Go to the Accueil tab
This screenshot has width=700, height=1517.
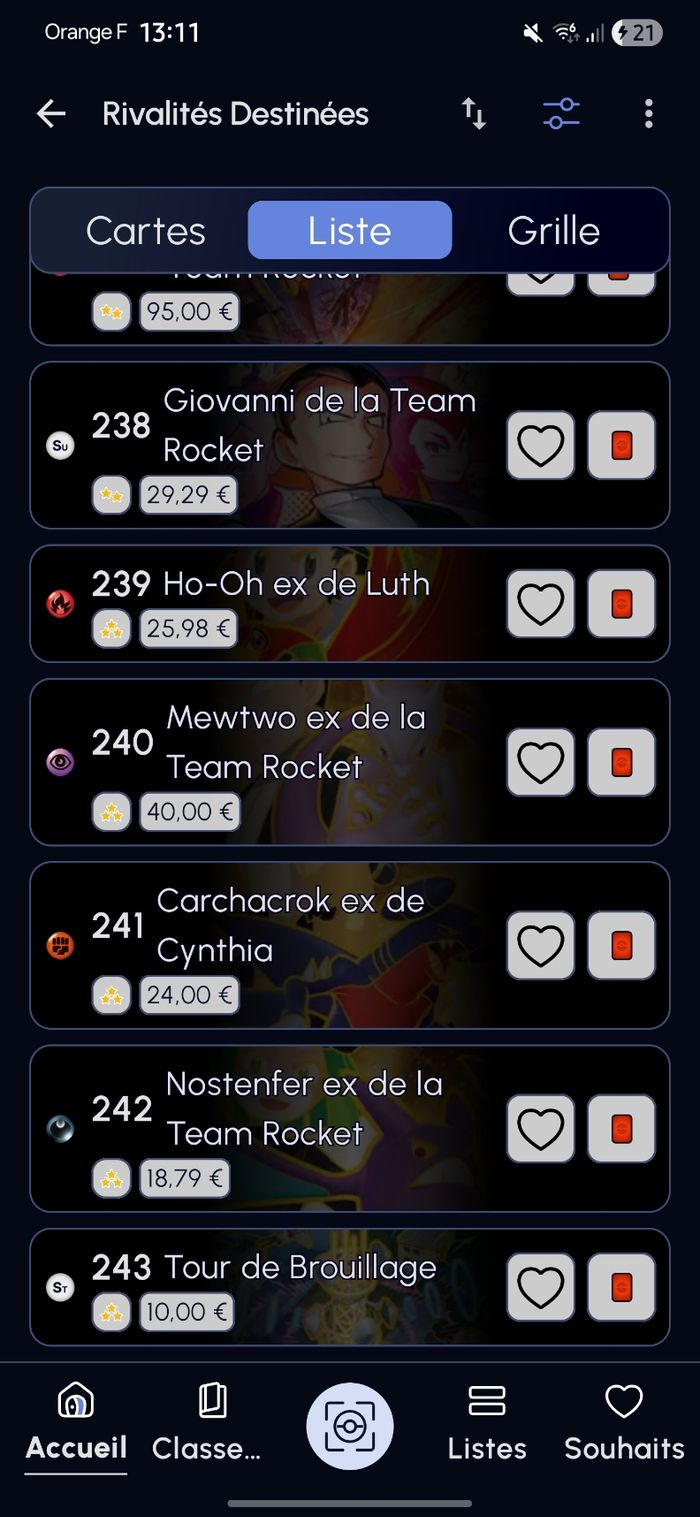[x=76, y=1422]
